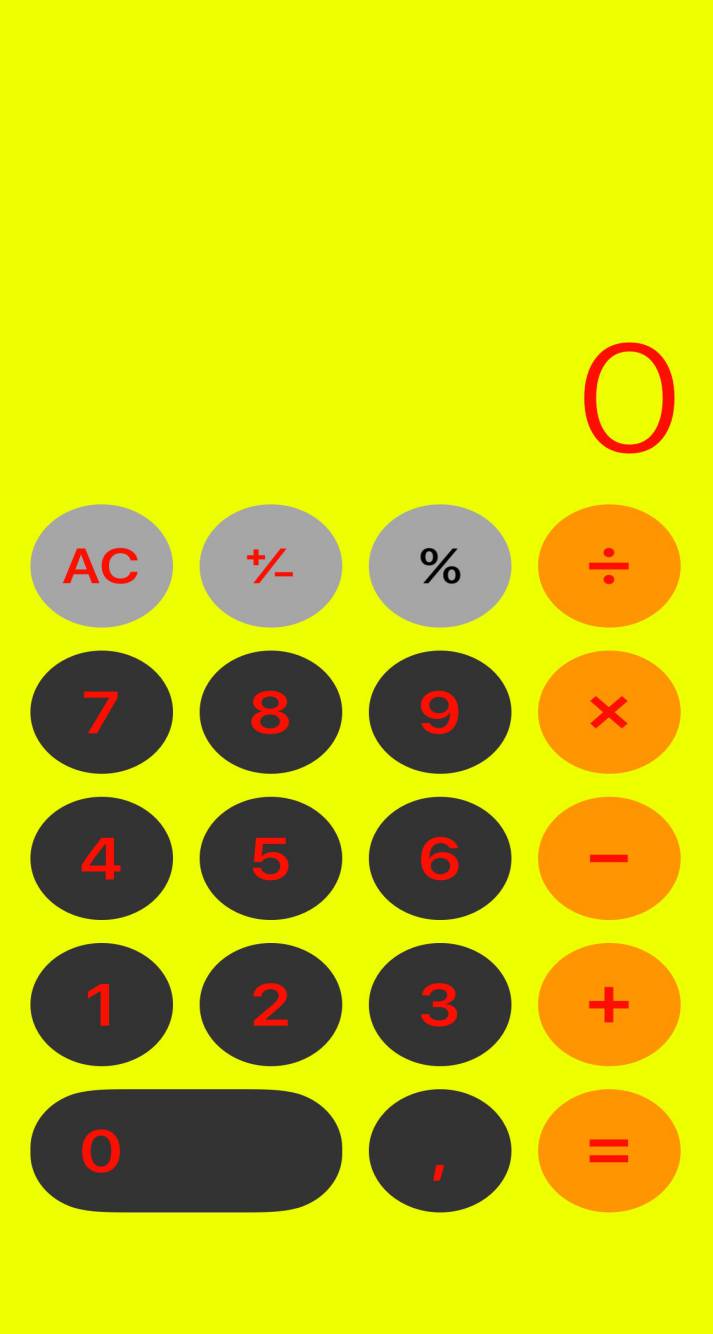Viewport: 713px width, 1334px height.
Task: Enter digit 5
Action: (270, 858)
